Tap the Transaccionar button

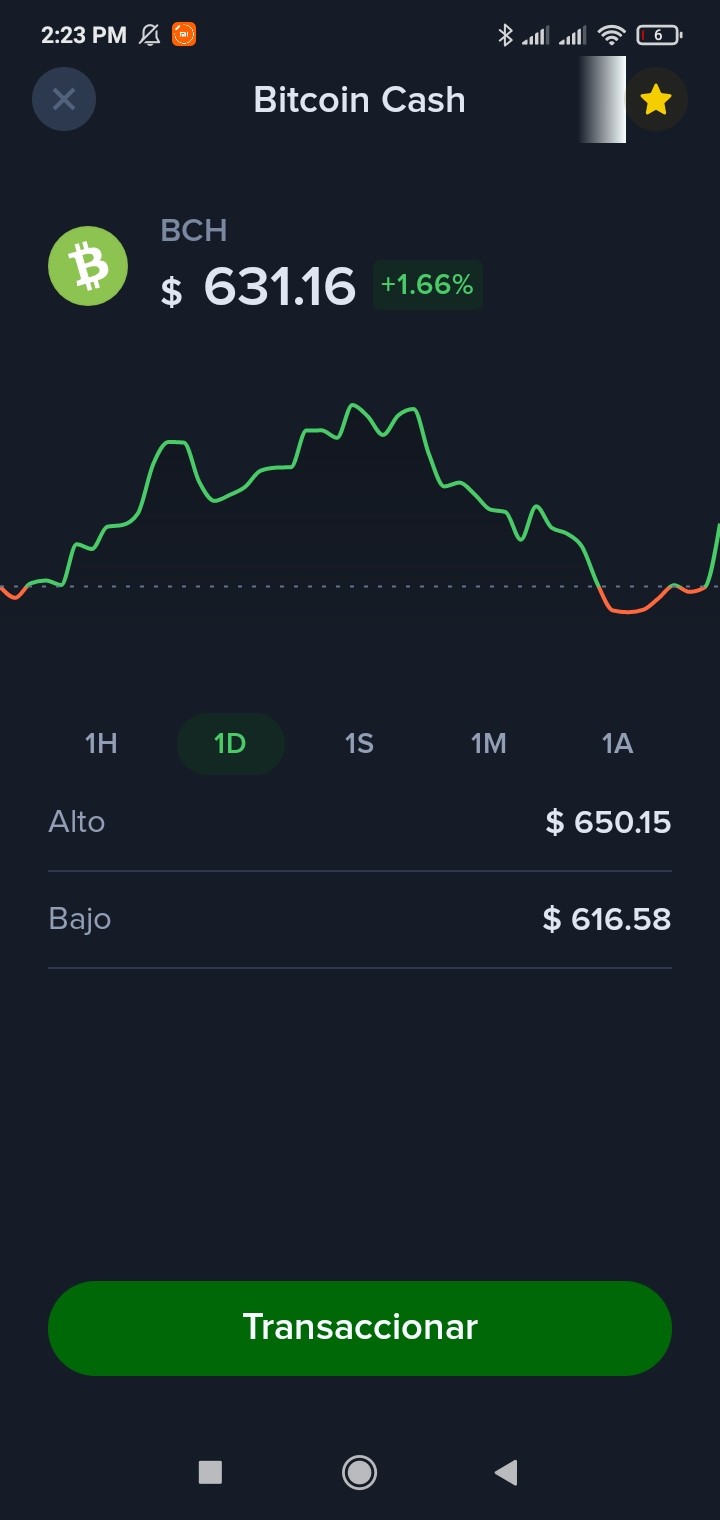click(x=360, y=1328)
